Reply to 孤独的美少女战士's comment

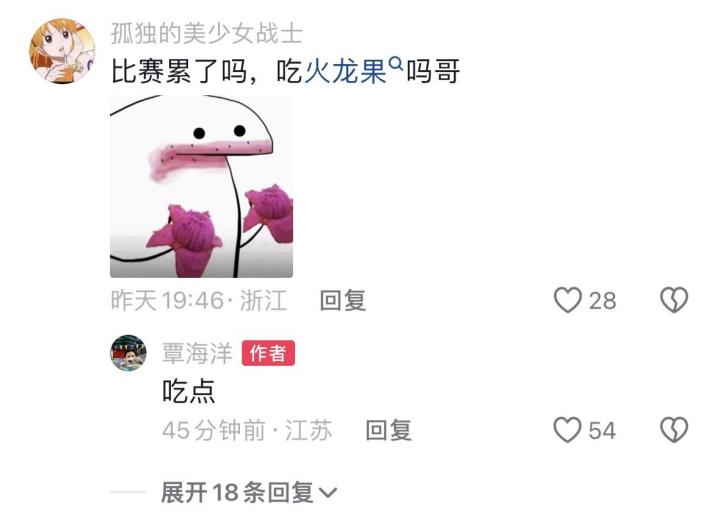tap(342, 300)
